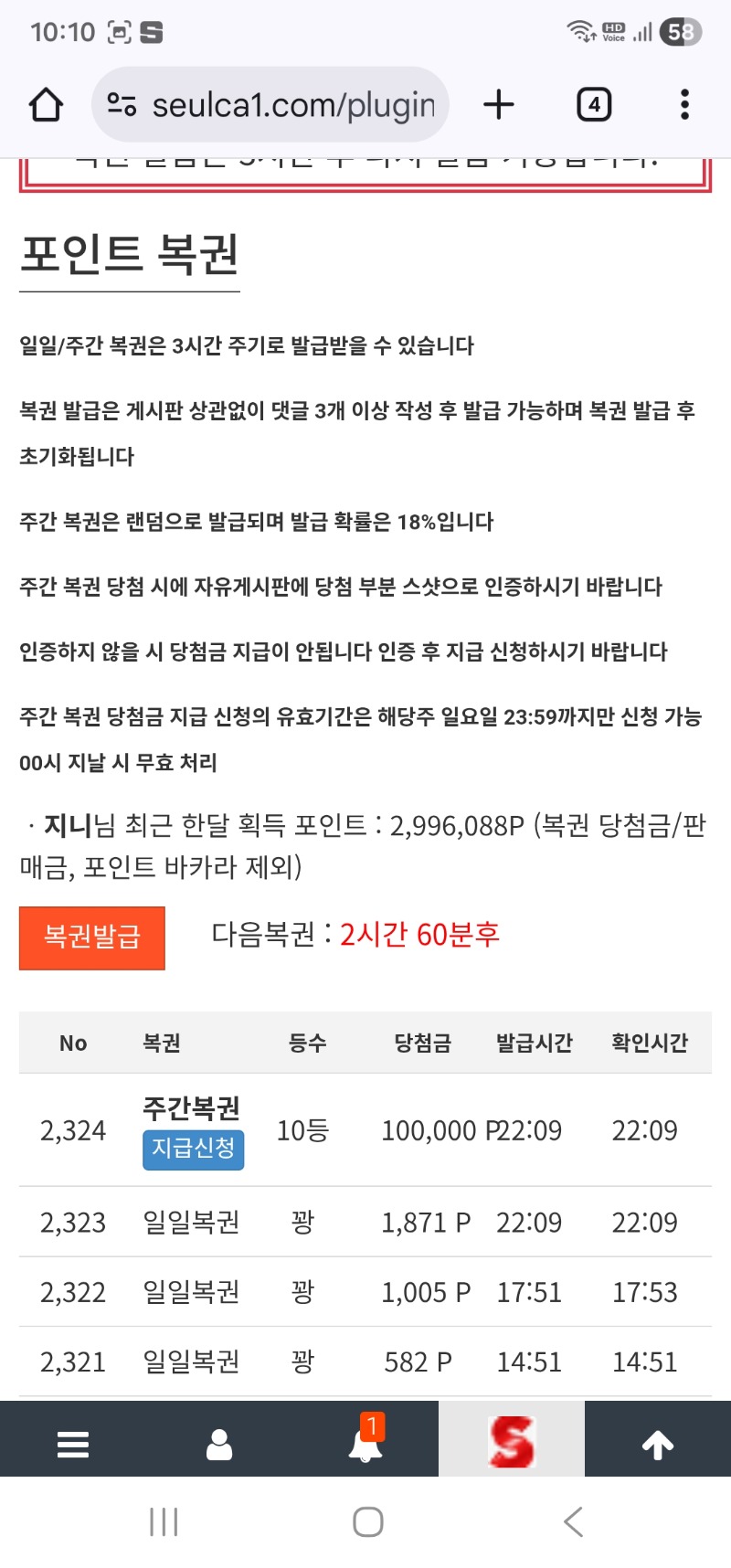Open the tab switcher showing 4 tabs
Image resolution: width=731 pixels, height=1568 pixels.
coord(594,105)
